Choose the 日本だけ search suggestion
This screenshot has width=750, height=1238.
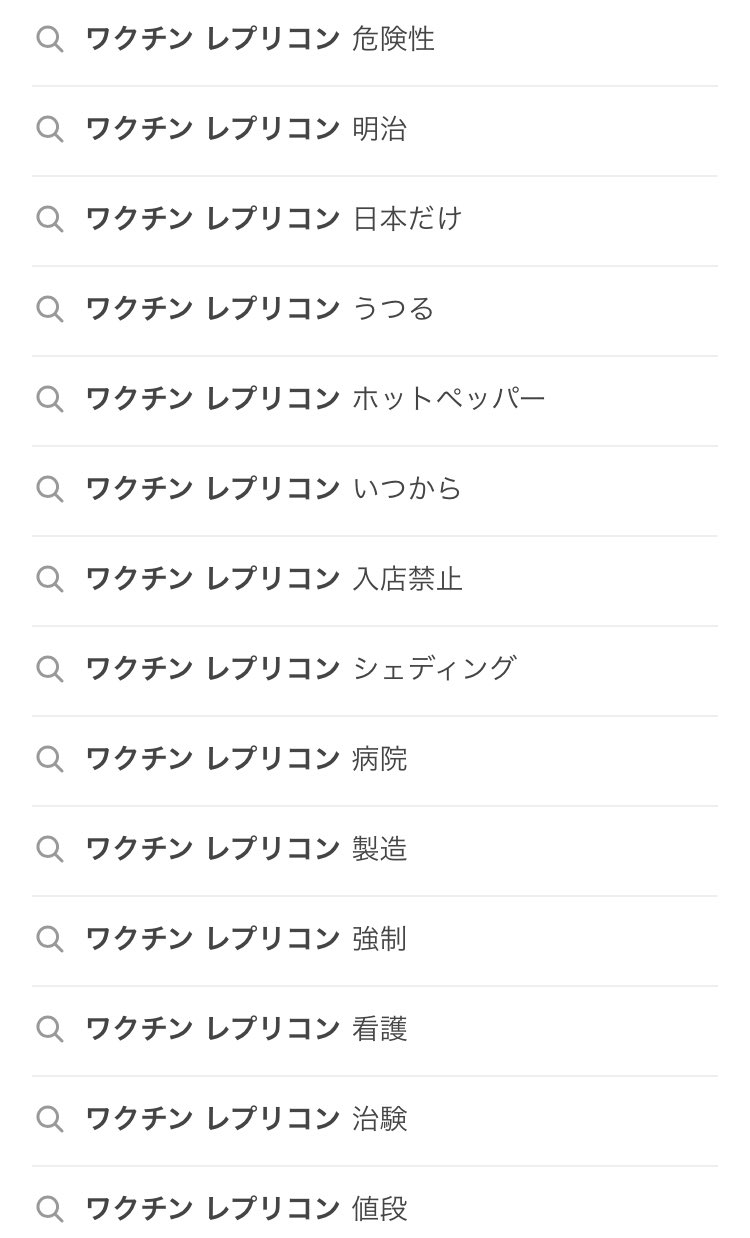[375, 220]
